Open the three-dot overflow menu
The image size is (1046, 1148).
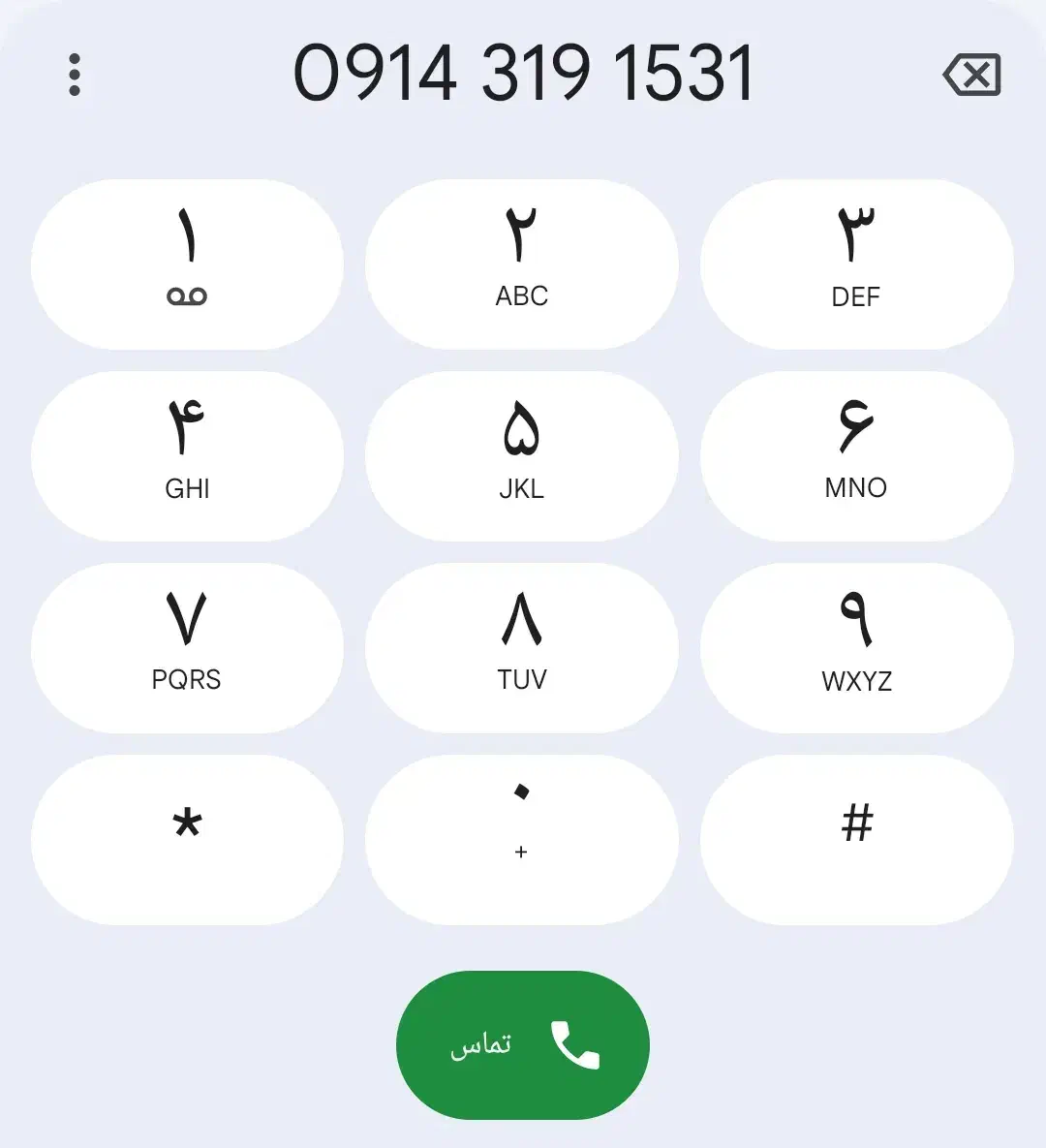coord(75,75)
